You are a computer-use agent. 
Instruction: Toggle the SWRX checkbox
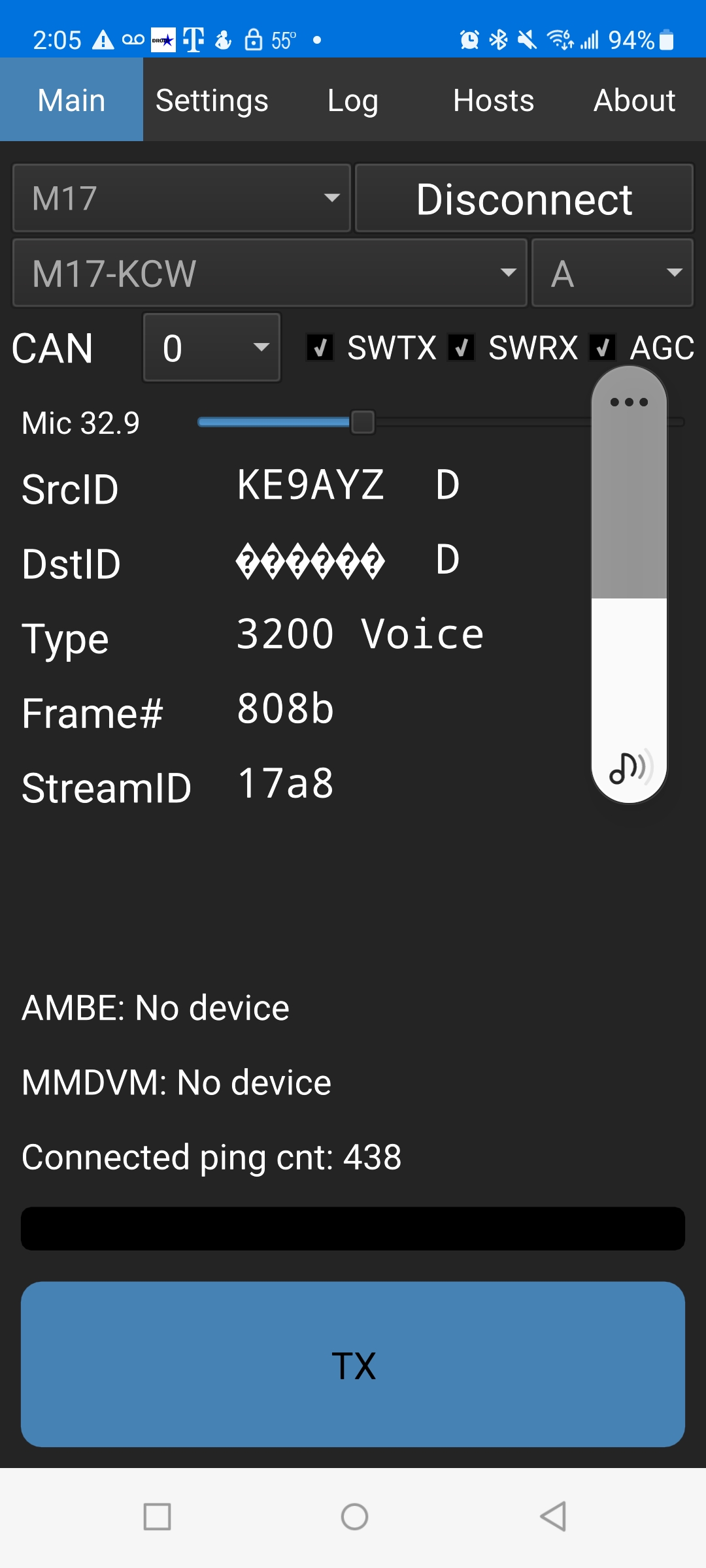(462, 348)
